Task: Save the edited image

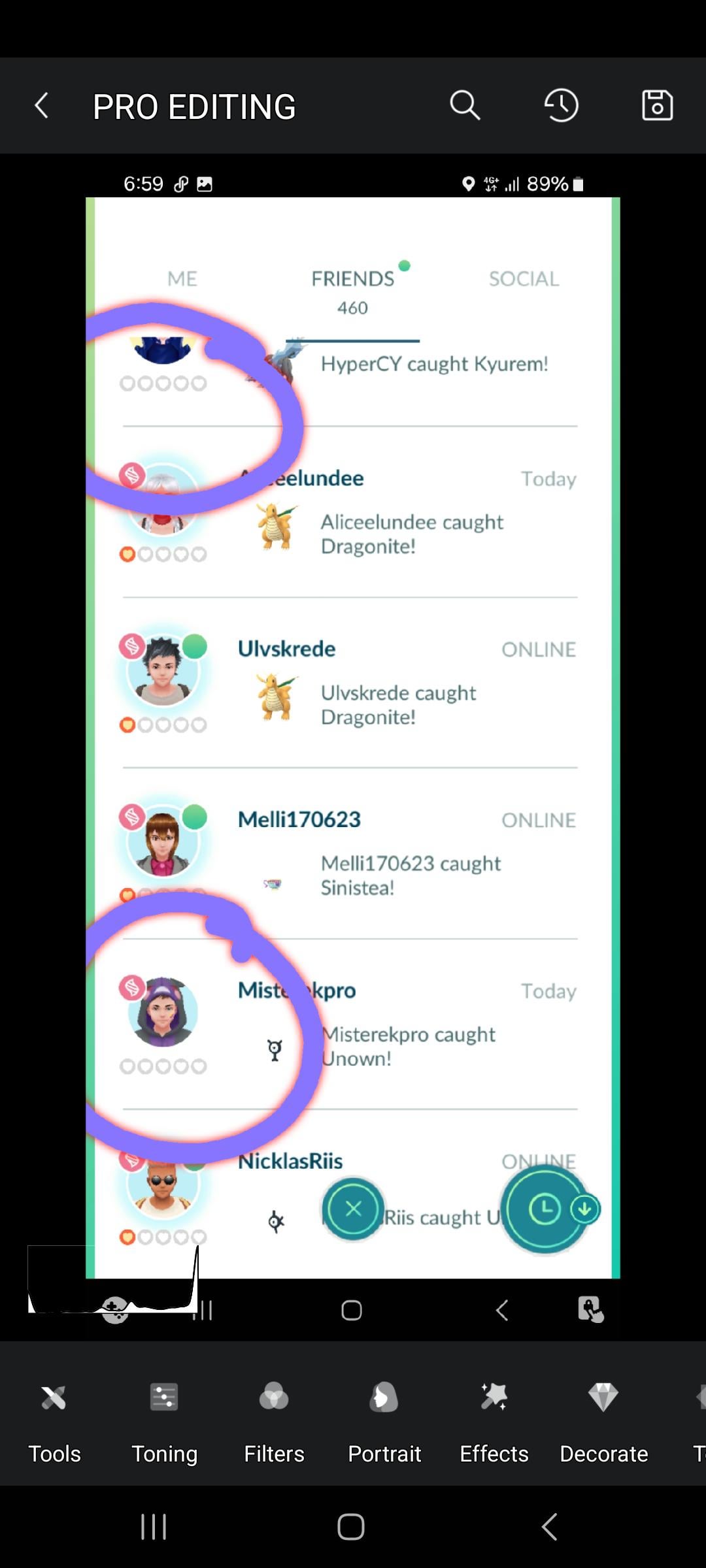Action: (657, 105)
